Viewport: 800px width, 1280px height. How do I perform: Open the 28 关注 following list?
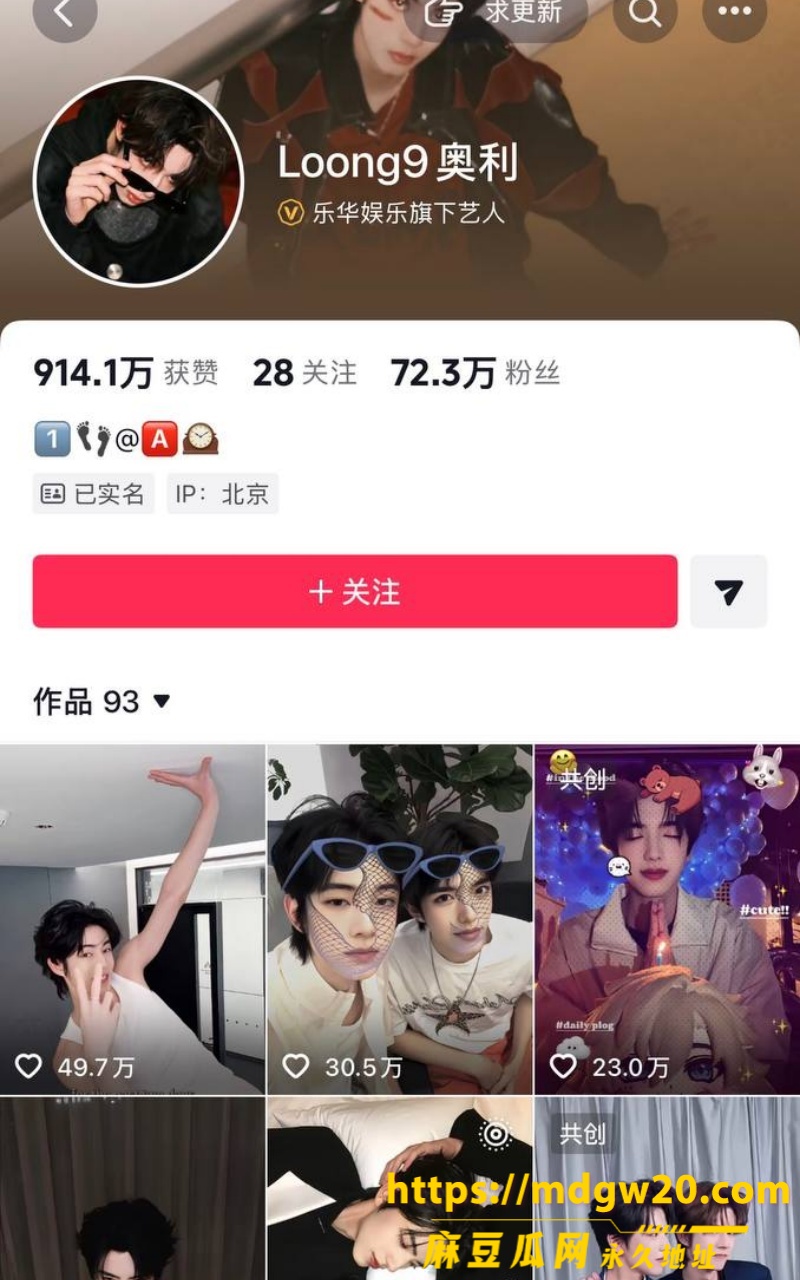pyautogui.click(x=304, y=373)
